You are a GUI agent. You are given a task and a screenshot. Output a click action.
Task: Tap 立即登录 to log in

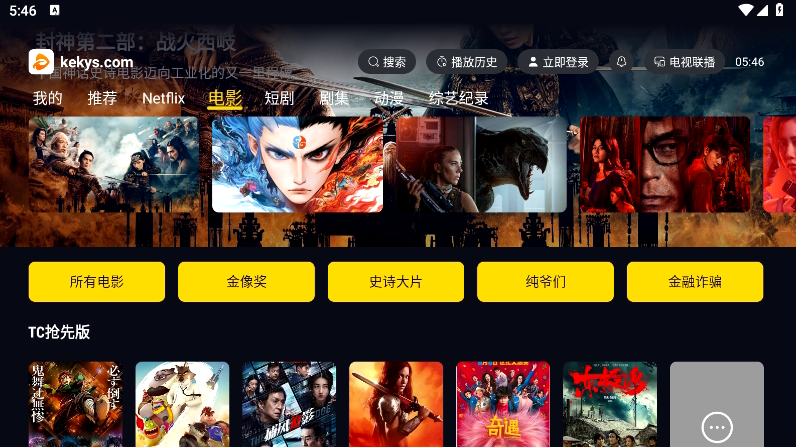coord(557,62)
